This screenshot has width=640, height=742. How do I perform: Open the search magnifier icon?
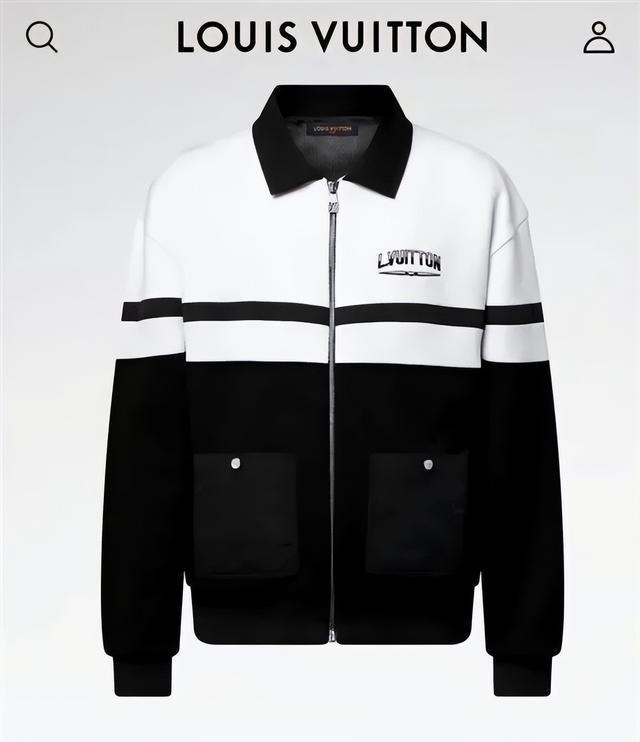tap(41, 37)
